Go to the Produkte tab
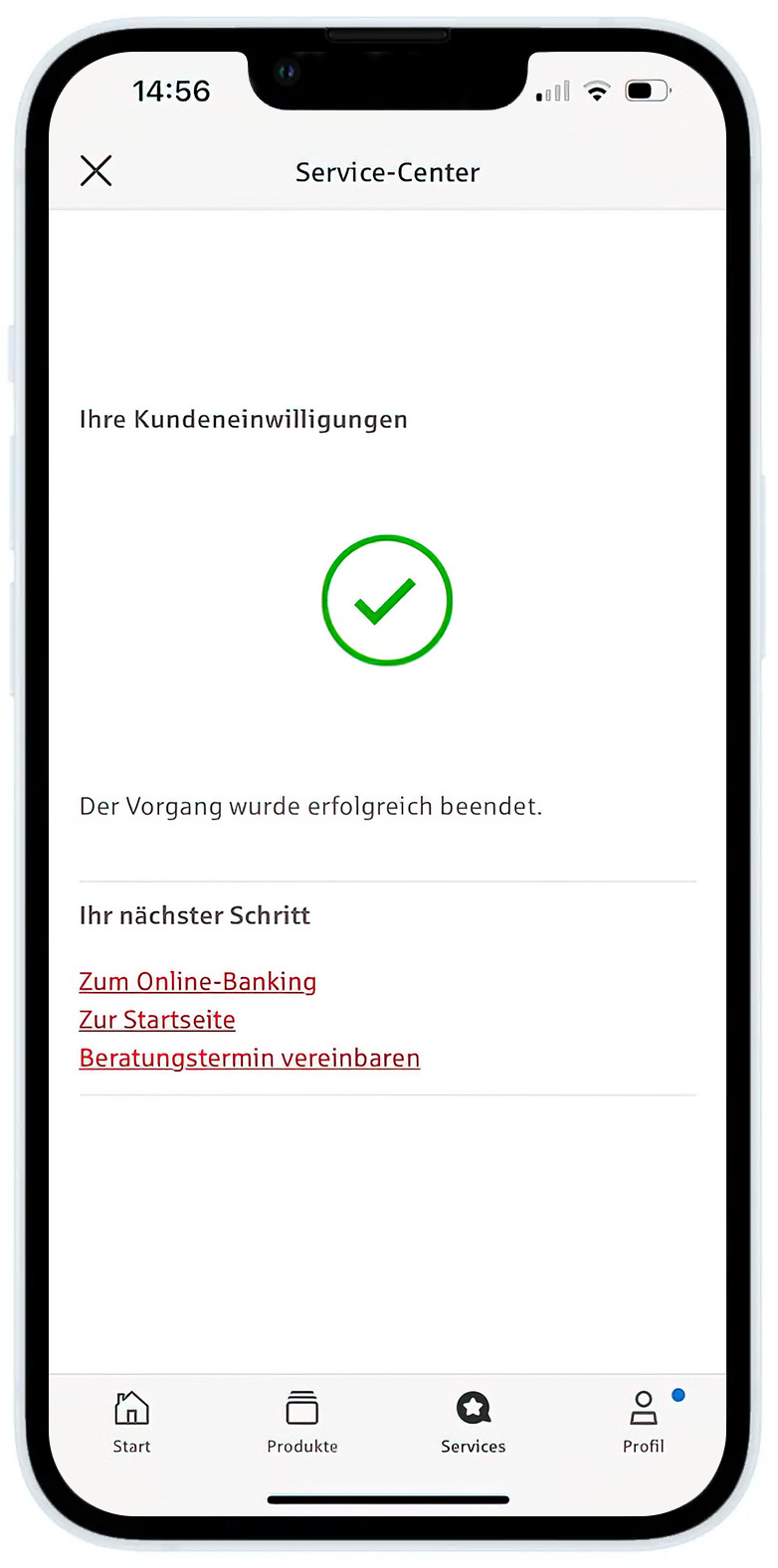 pyautogui.click(x=301, y=1422)
